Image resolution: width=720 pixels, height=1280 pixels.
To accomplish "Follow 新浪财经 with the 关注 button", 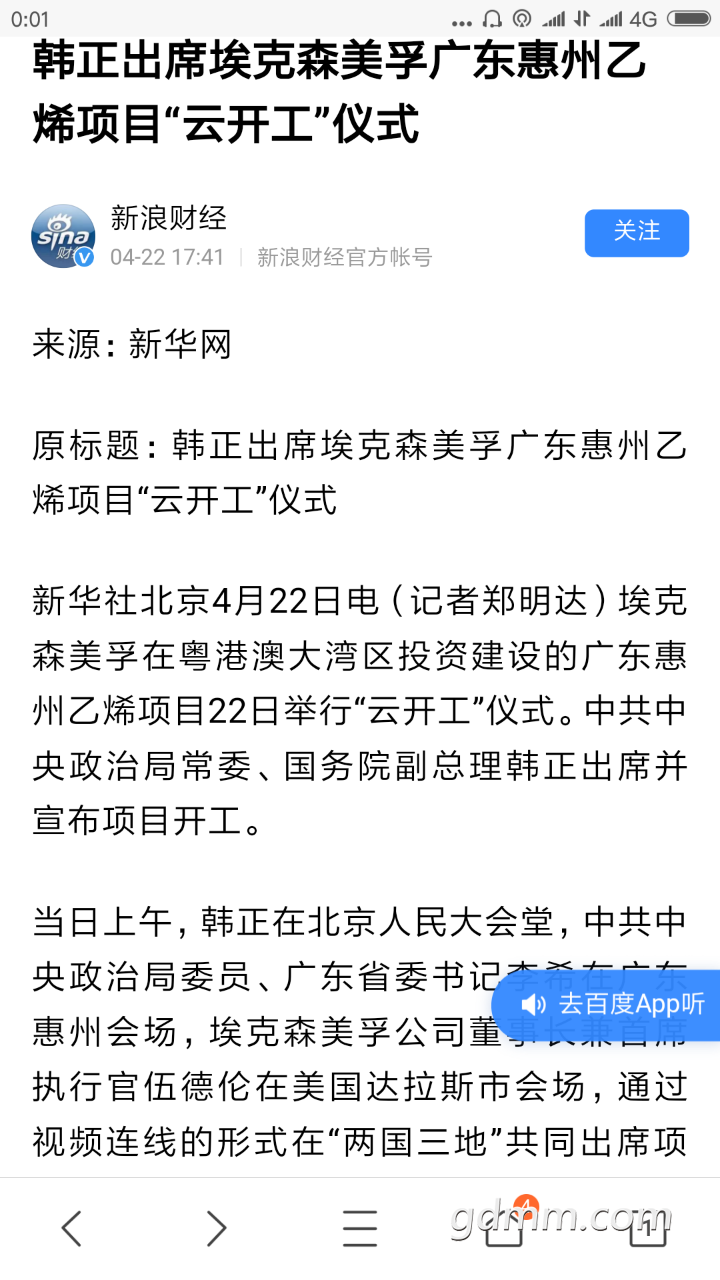I will pos(636,232).
